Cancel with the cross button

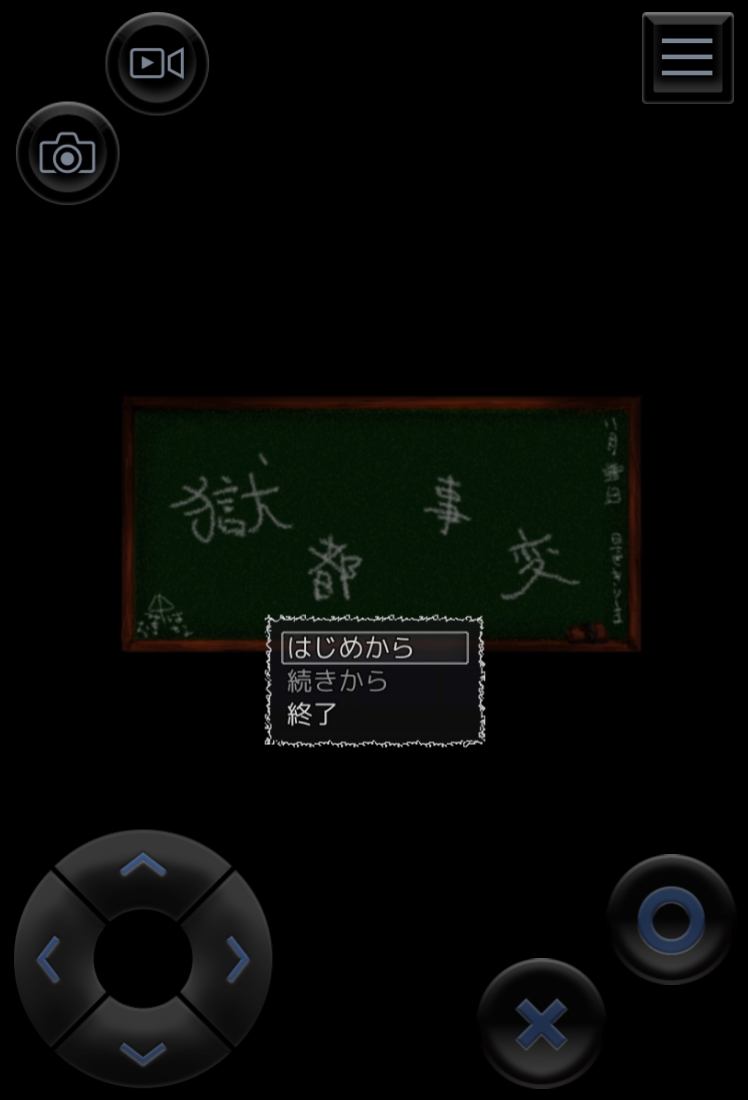pyautogui.click(x=541, y=1023)
